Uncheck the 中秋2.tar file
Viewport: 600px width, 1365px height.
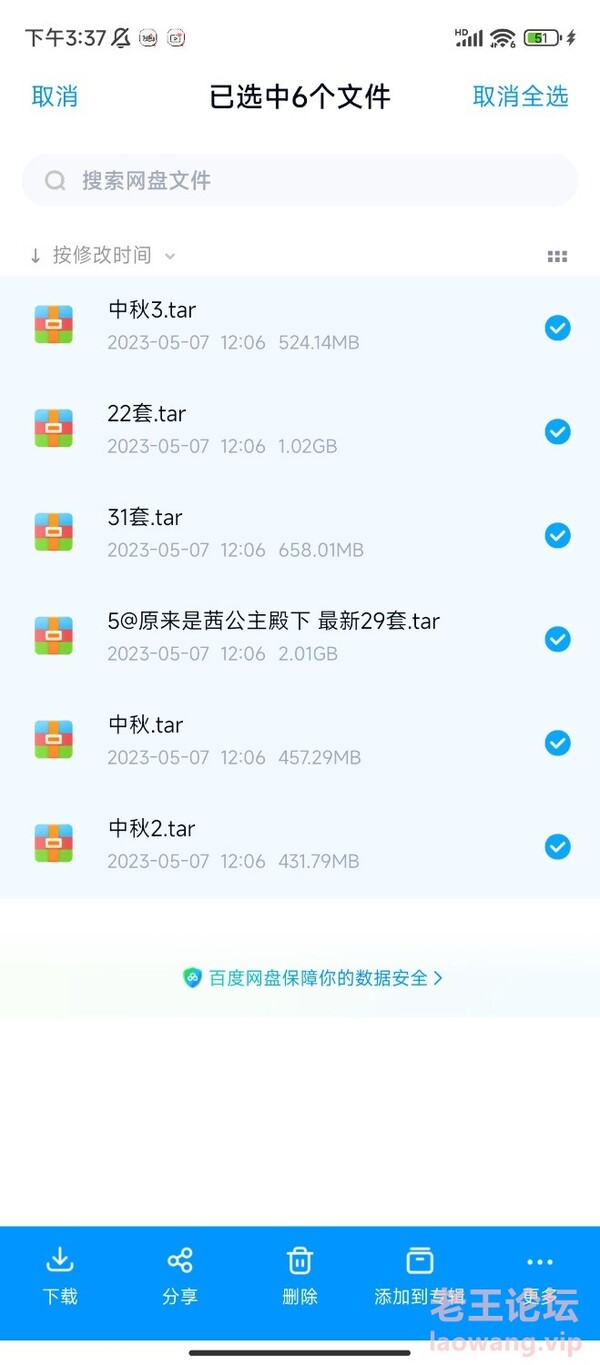[x=557, y=847]
